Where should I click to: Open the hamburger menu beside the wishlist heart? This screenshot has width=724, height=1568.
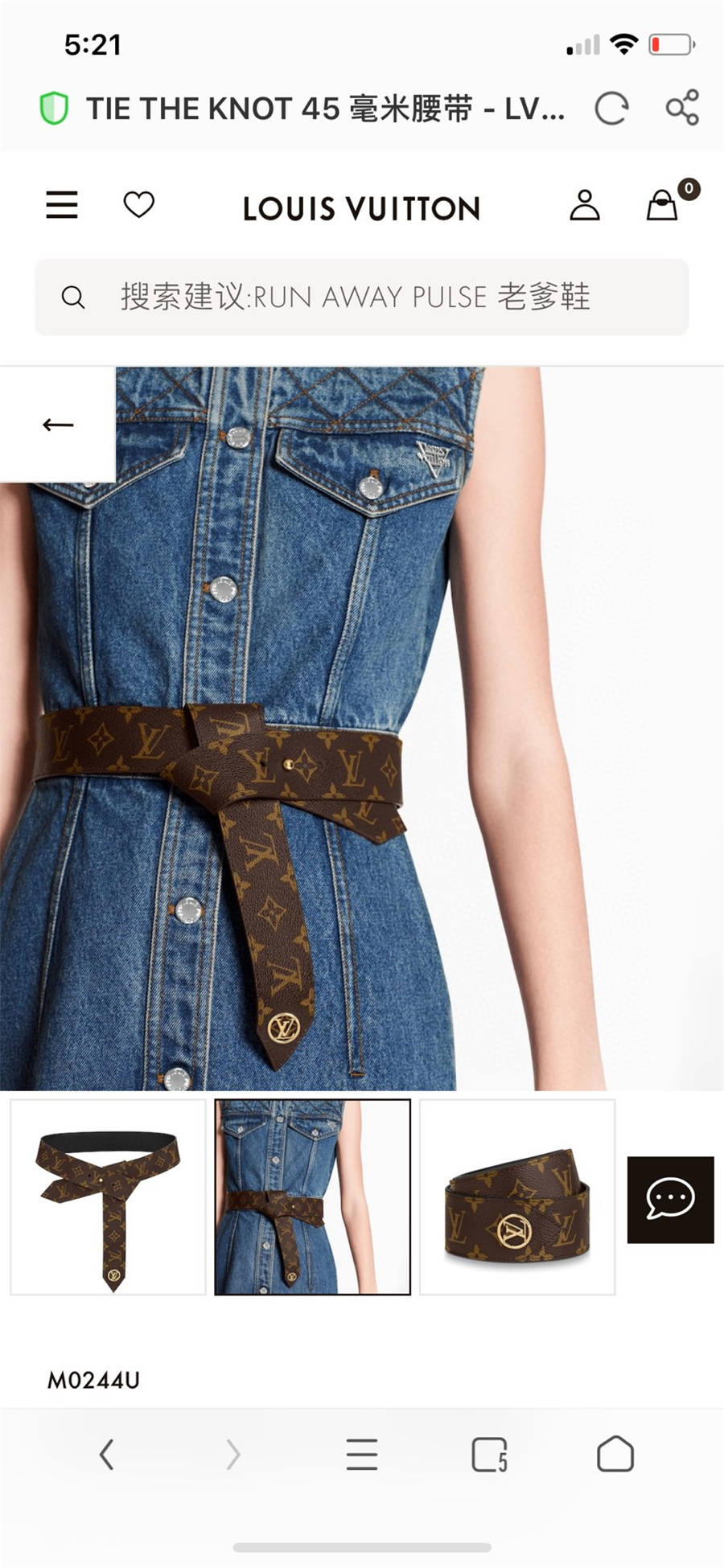pos(62,205)
